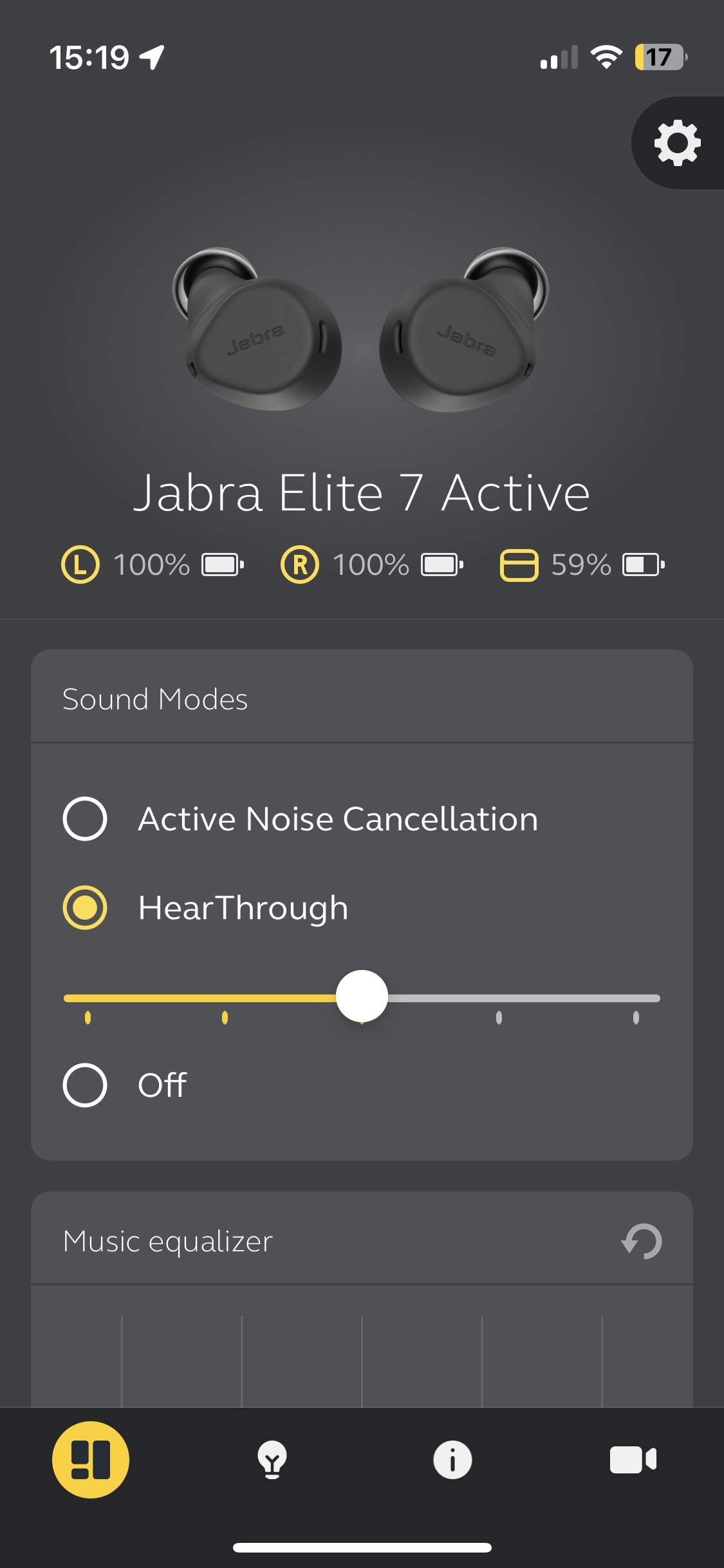Viewport: 724px width, 1568px height.
Task: Open the info tab
Action: 452,1460
